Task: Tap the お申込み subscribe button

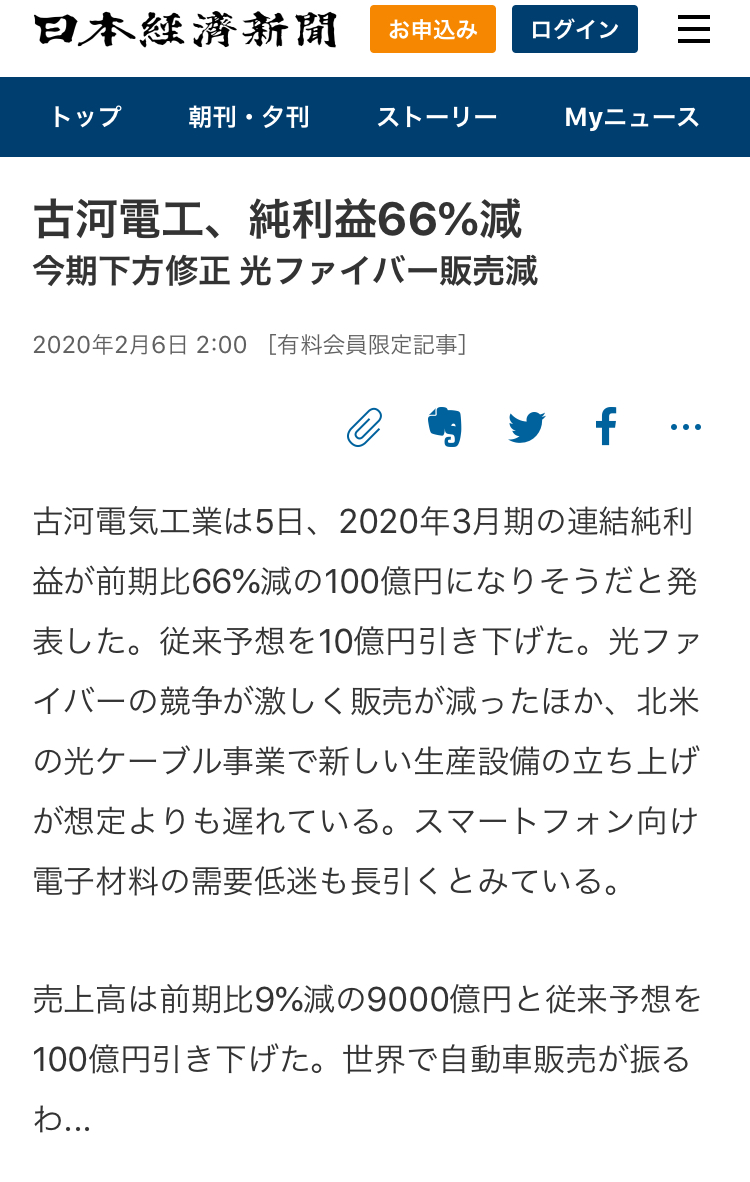Action: point(433,29)
